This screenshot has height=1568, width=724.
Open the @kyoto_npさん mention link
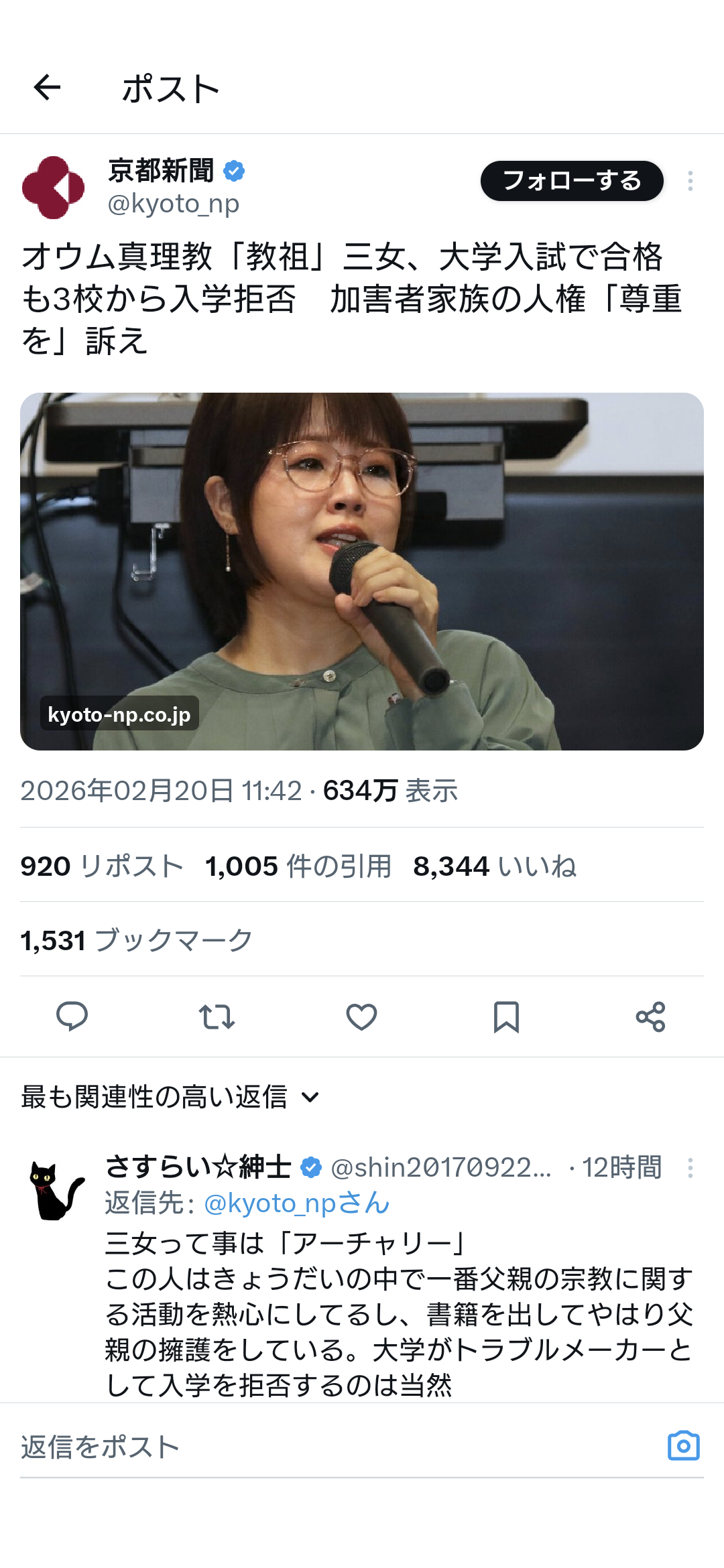(296, 1203)
